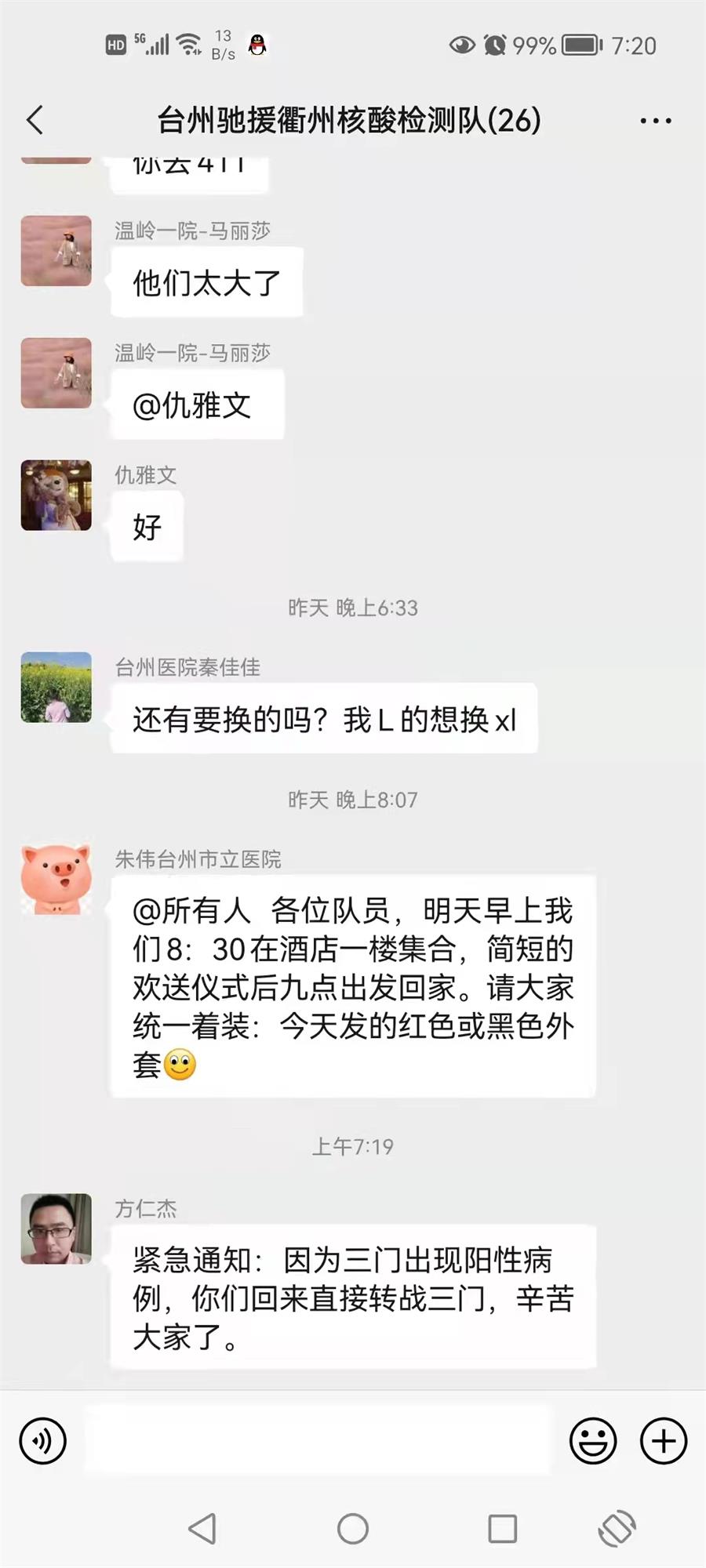
Task: Click the back arrow to leave chat
Action: click(x=35, y=120)
